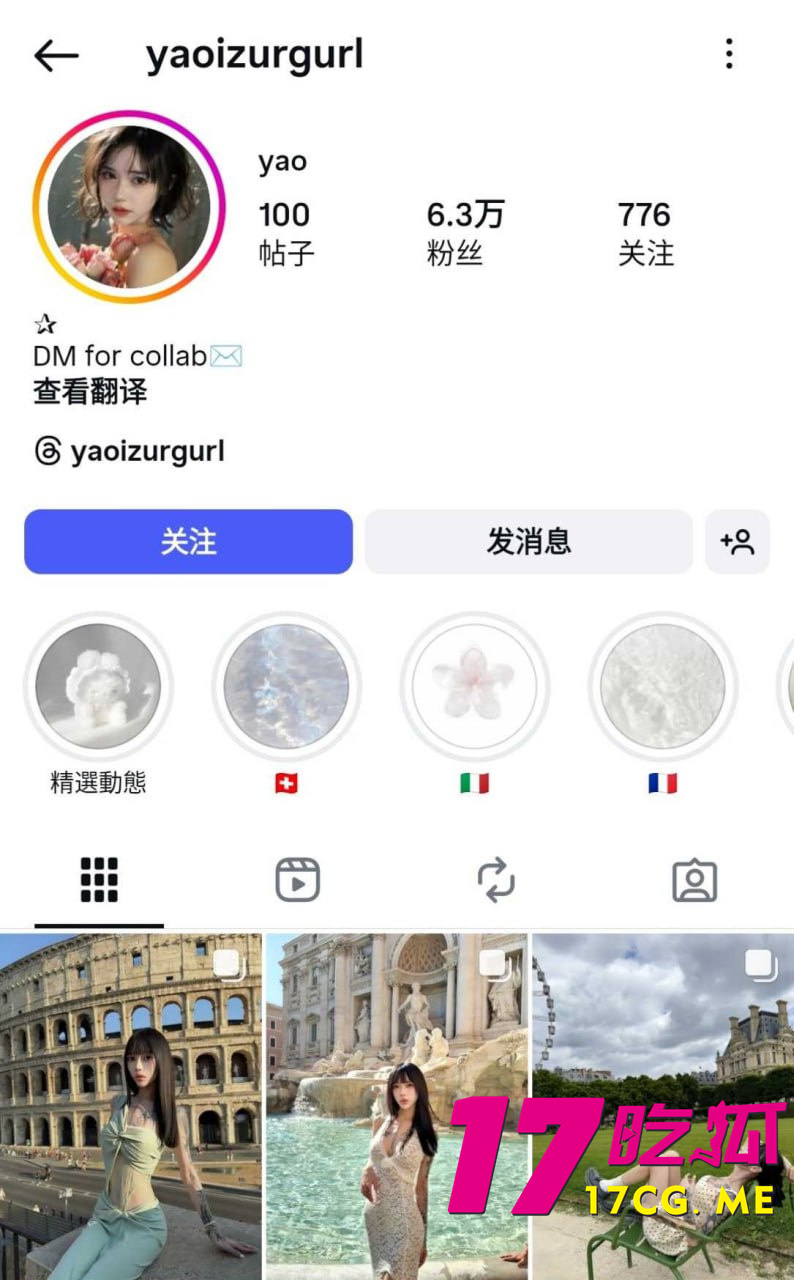794x1280 pixels.
Task: Switch to the posts grid tab
Action: [99, 880]
